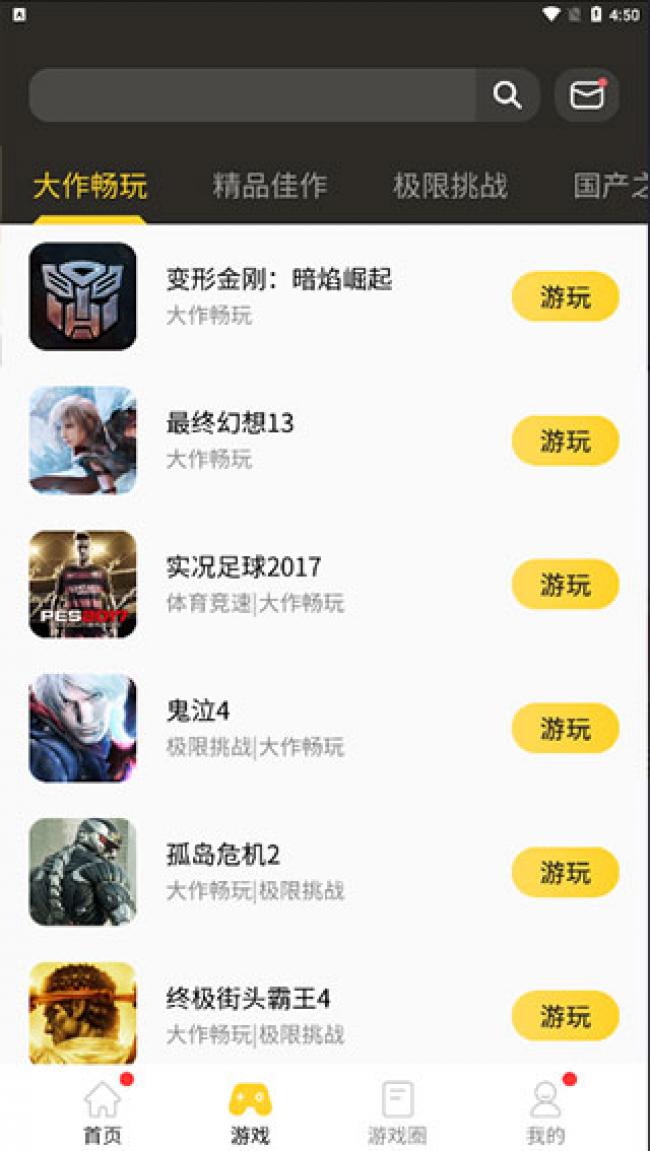The height and width of the screenshot is (1151, 650).
Task: Open the 游戏圈 bottom tab
Action: coord(397,1112)
